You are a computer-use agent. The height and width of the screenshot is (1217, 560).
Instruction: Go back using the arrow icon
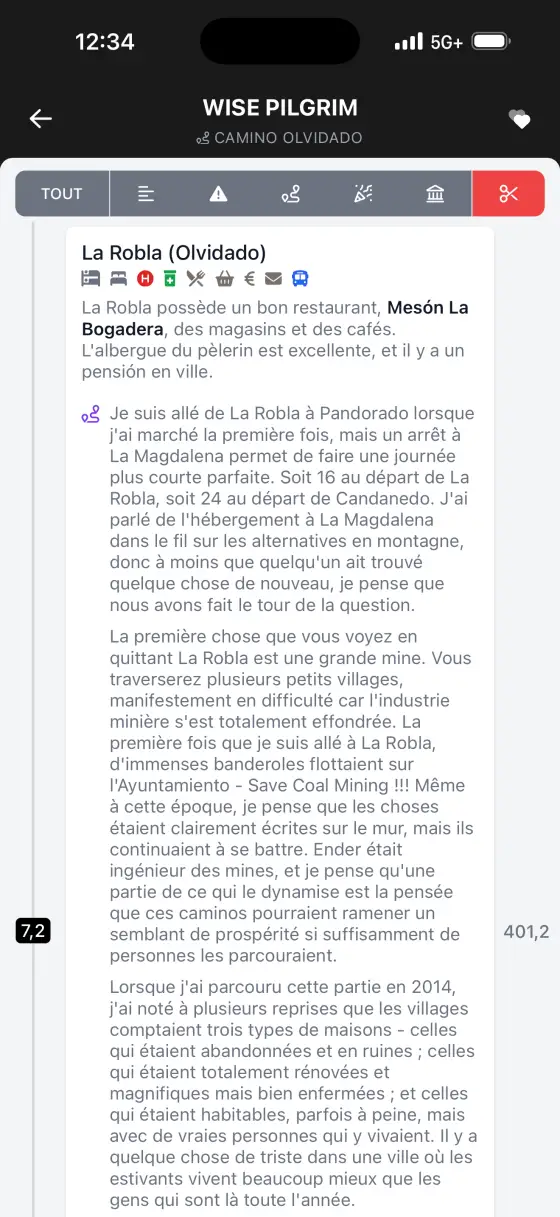40,119
